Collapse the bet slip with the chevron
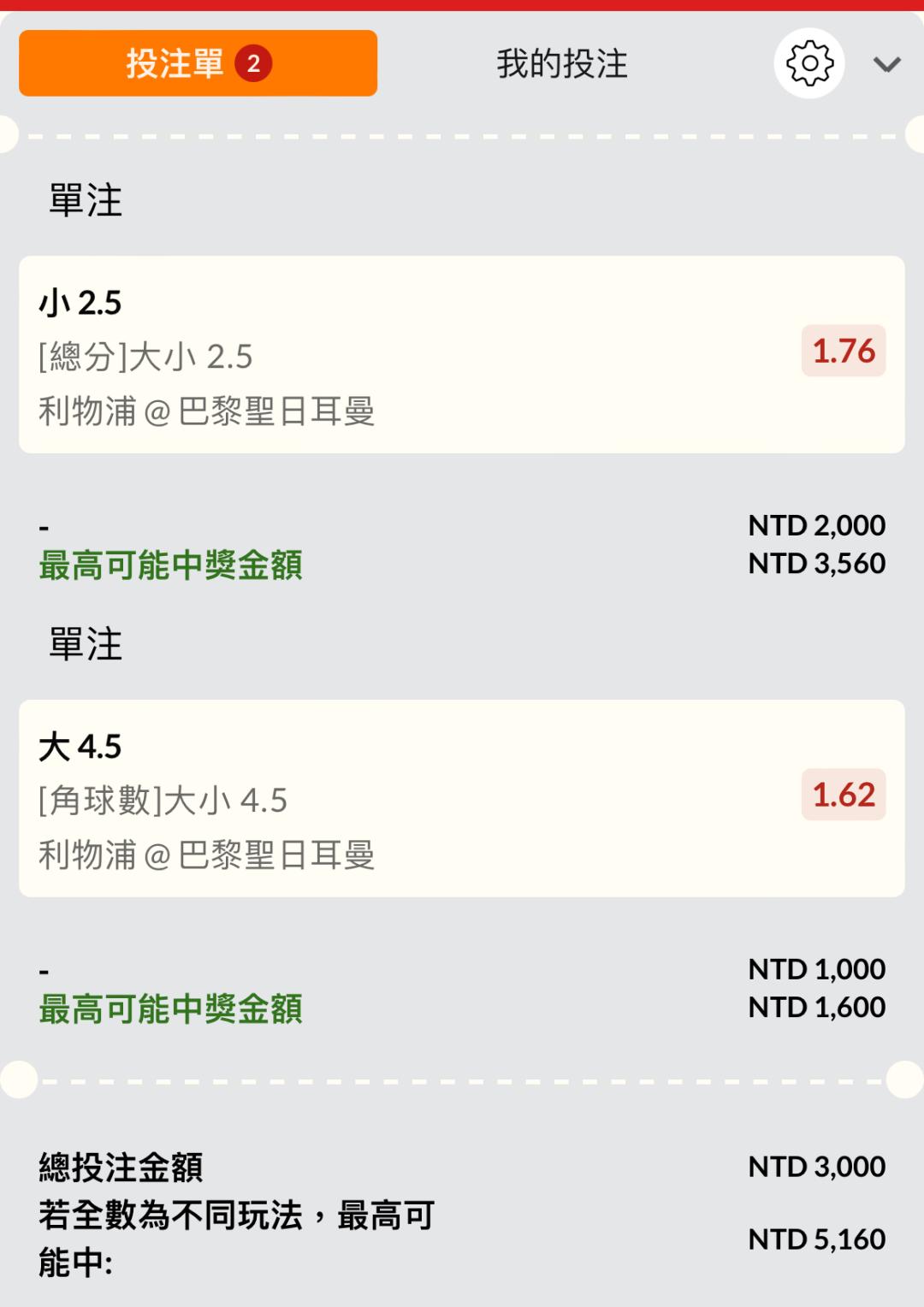 point(886,64)
